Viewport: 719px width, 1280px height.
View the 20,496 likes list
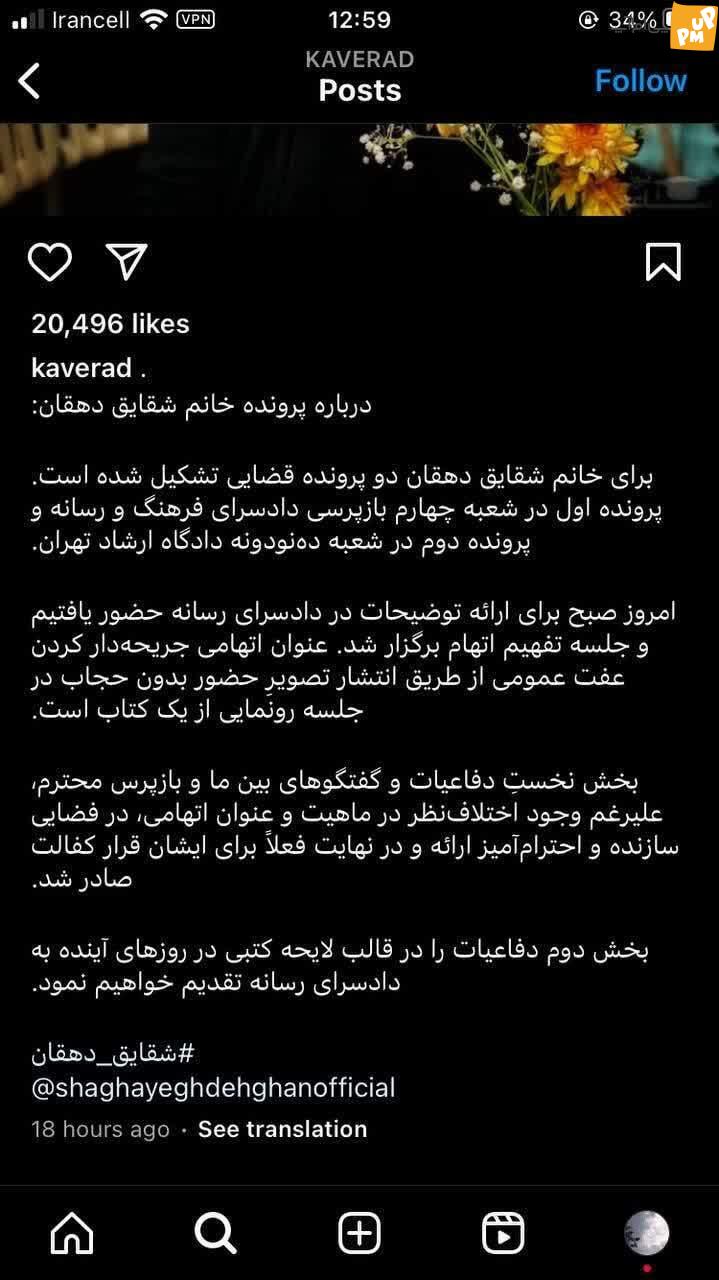pyautogui.click(x=110, y=324)
